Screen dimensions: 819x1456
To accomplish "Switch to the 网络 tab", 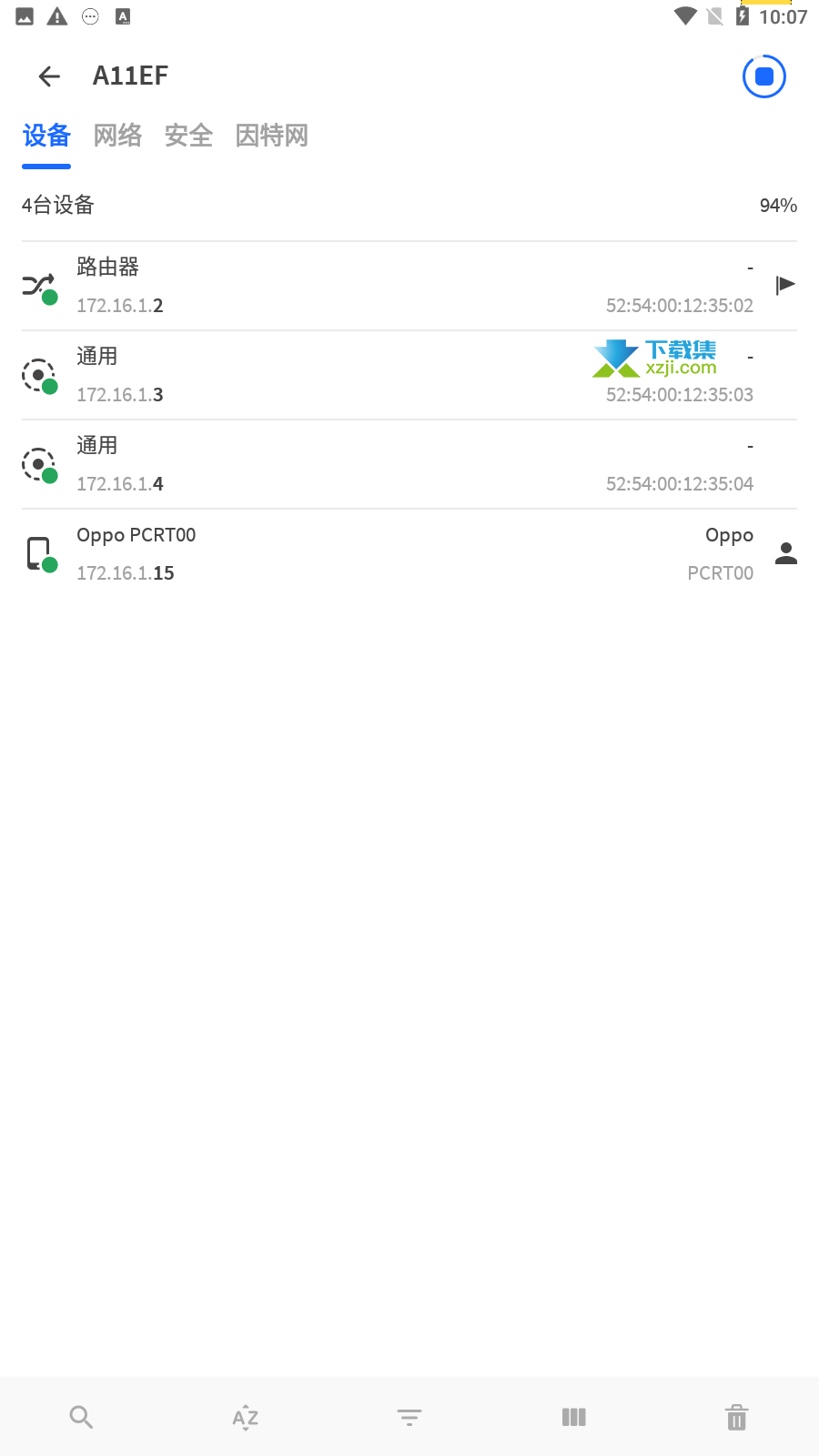I will 117,136.
